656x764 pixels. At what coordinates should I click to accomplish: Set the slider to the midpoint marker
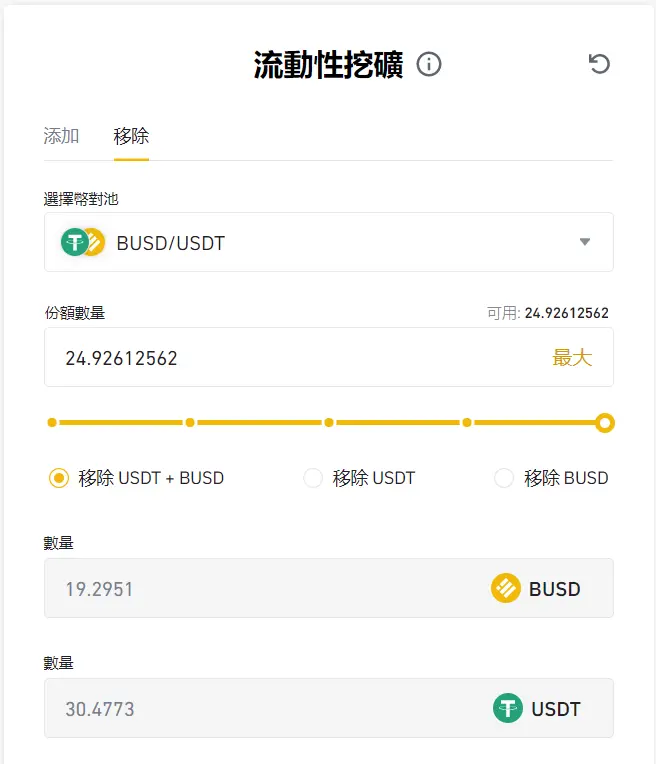tap(328, 423)
